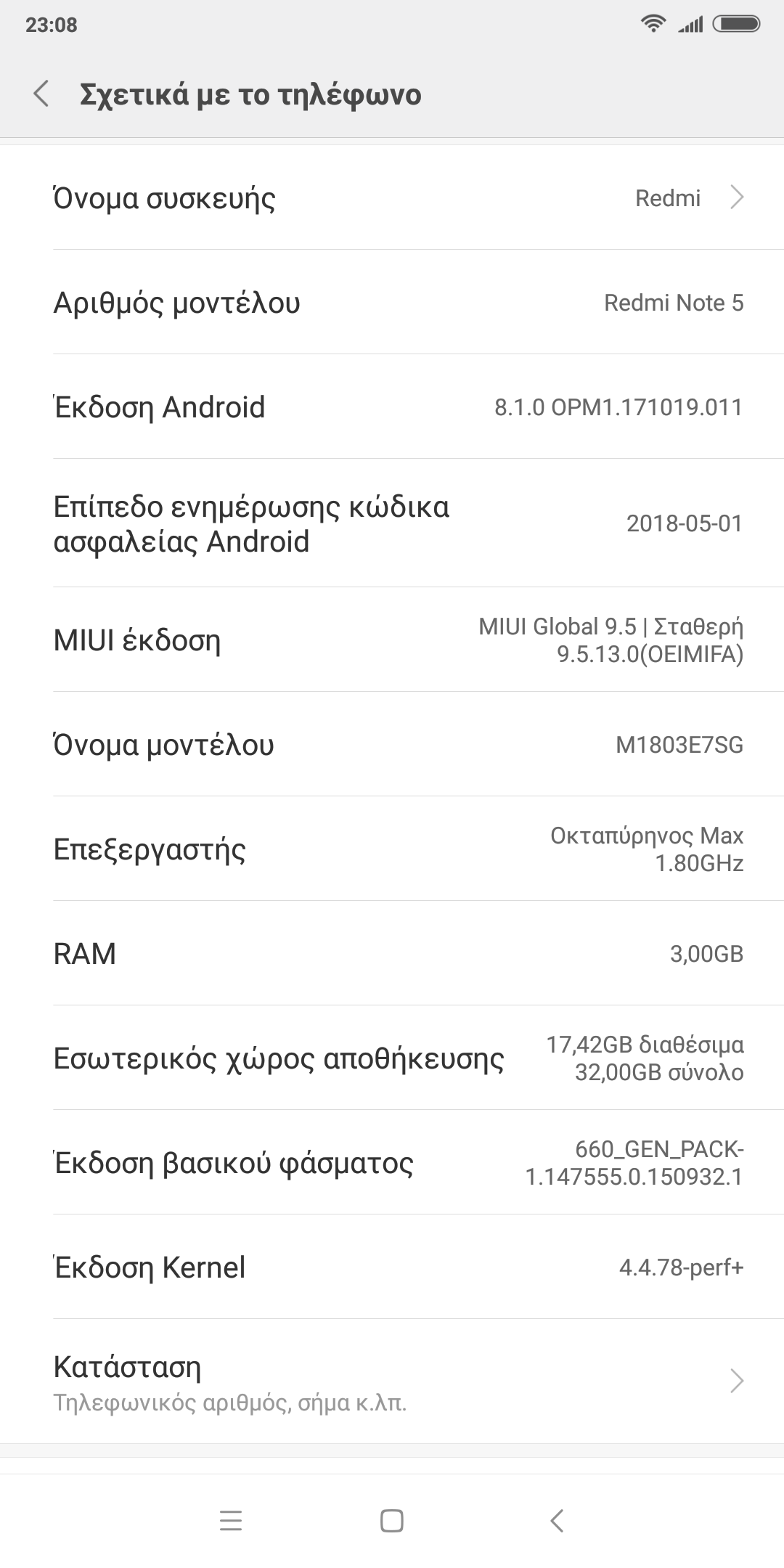784x1568 pixels.
Task: Open the Όνομα συσκευής row
Action: [x=392, y=197]
